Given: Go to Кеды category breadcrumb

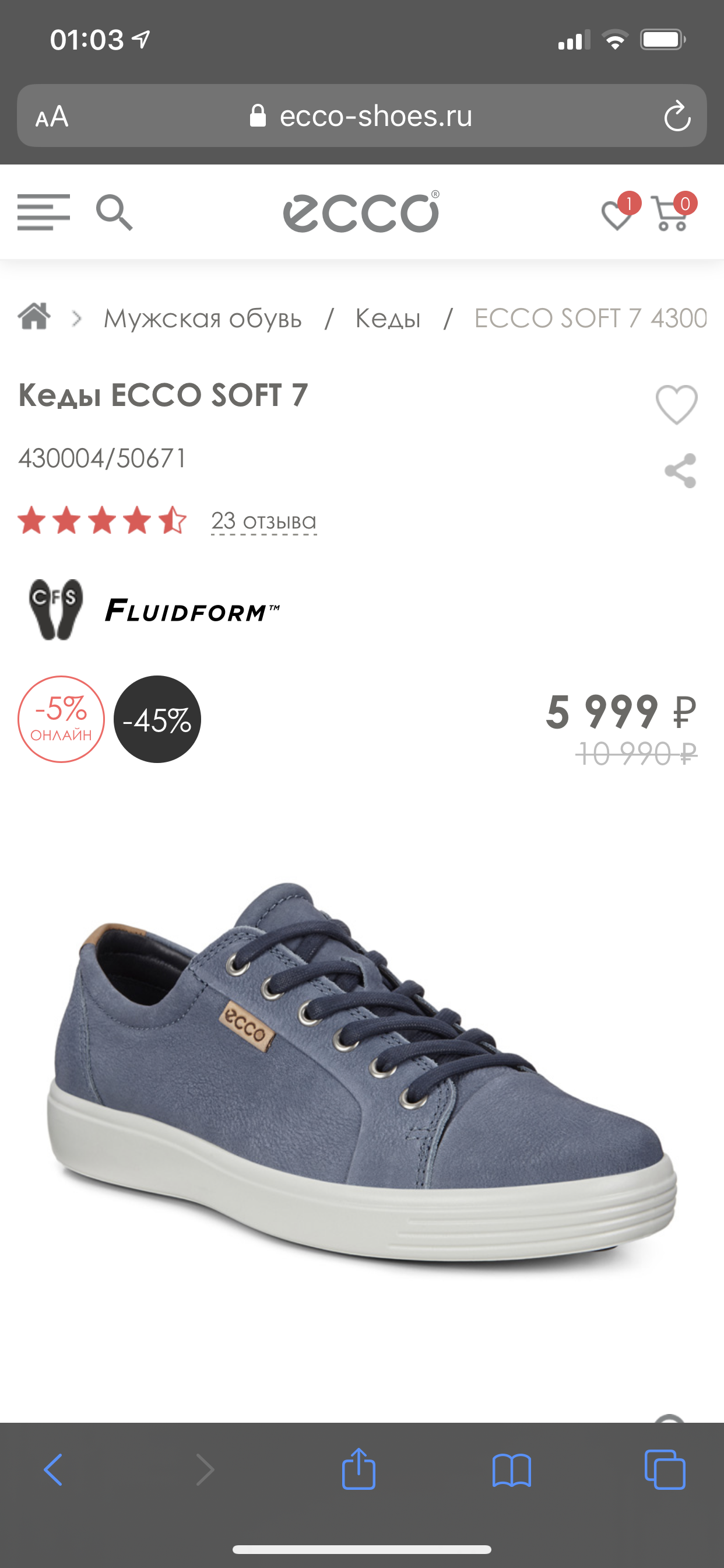Looking at the screenshot, I should pyautogui.click(x=388, y=318).
